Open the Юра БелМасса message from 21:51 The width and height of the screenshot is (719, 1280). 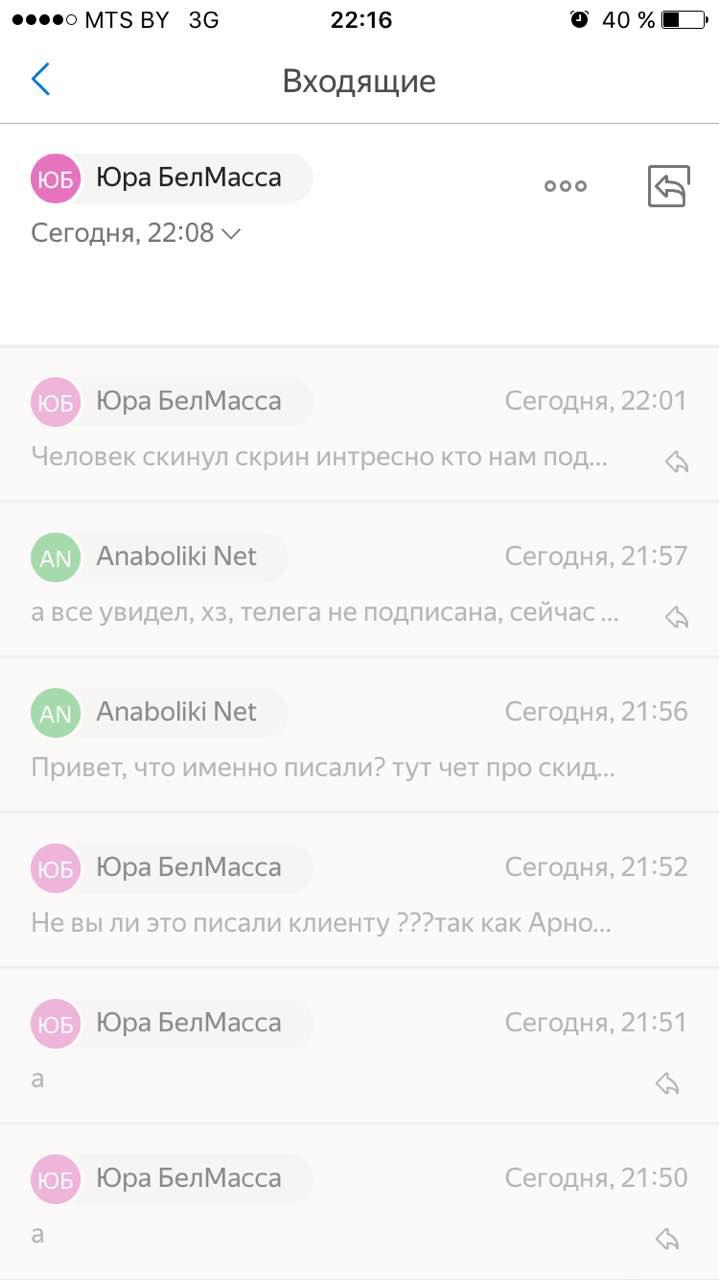click(x=359, y=1046)
